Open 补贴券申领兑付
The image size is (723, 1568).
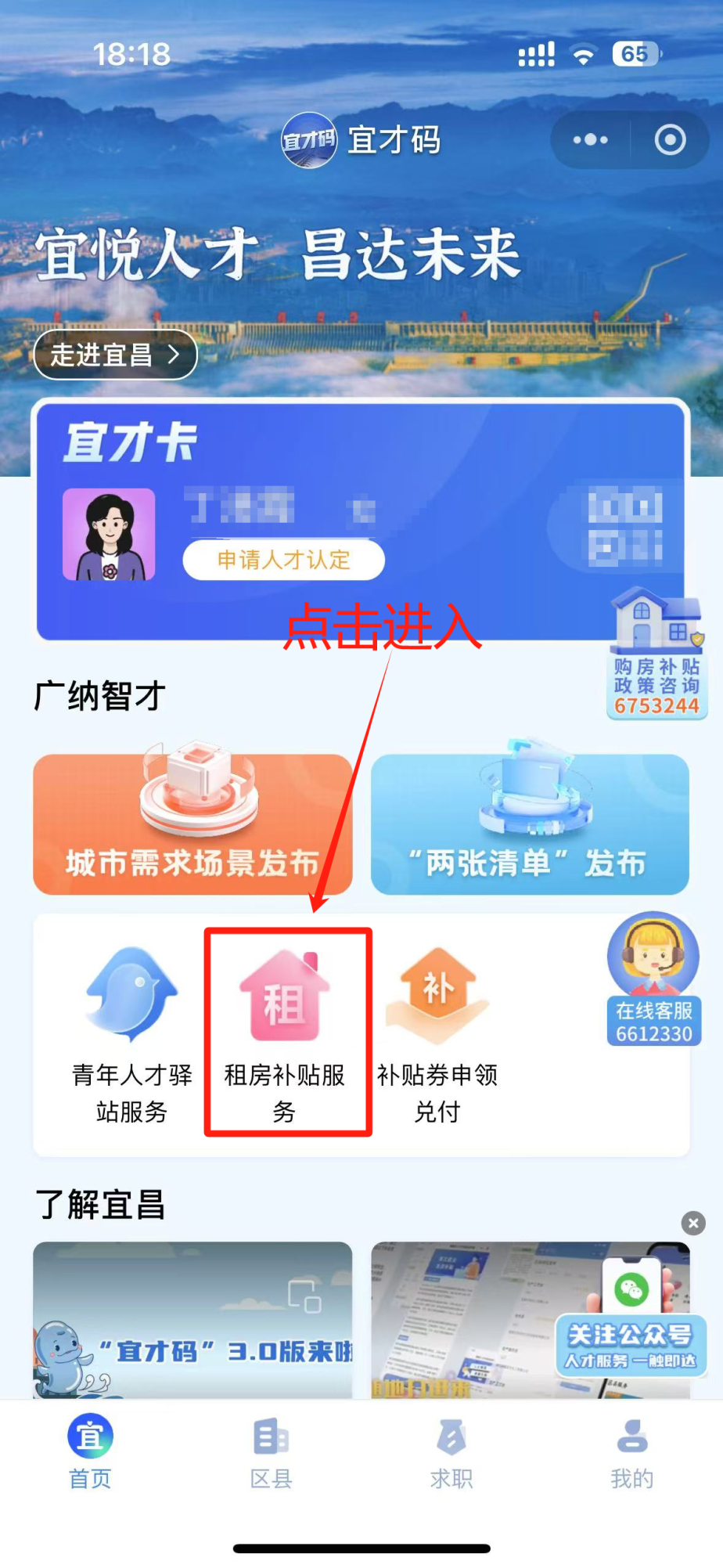pos(437,1035)
